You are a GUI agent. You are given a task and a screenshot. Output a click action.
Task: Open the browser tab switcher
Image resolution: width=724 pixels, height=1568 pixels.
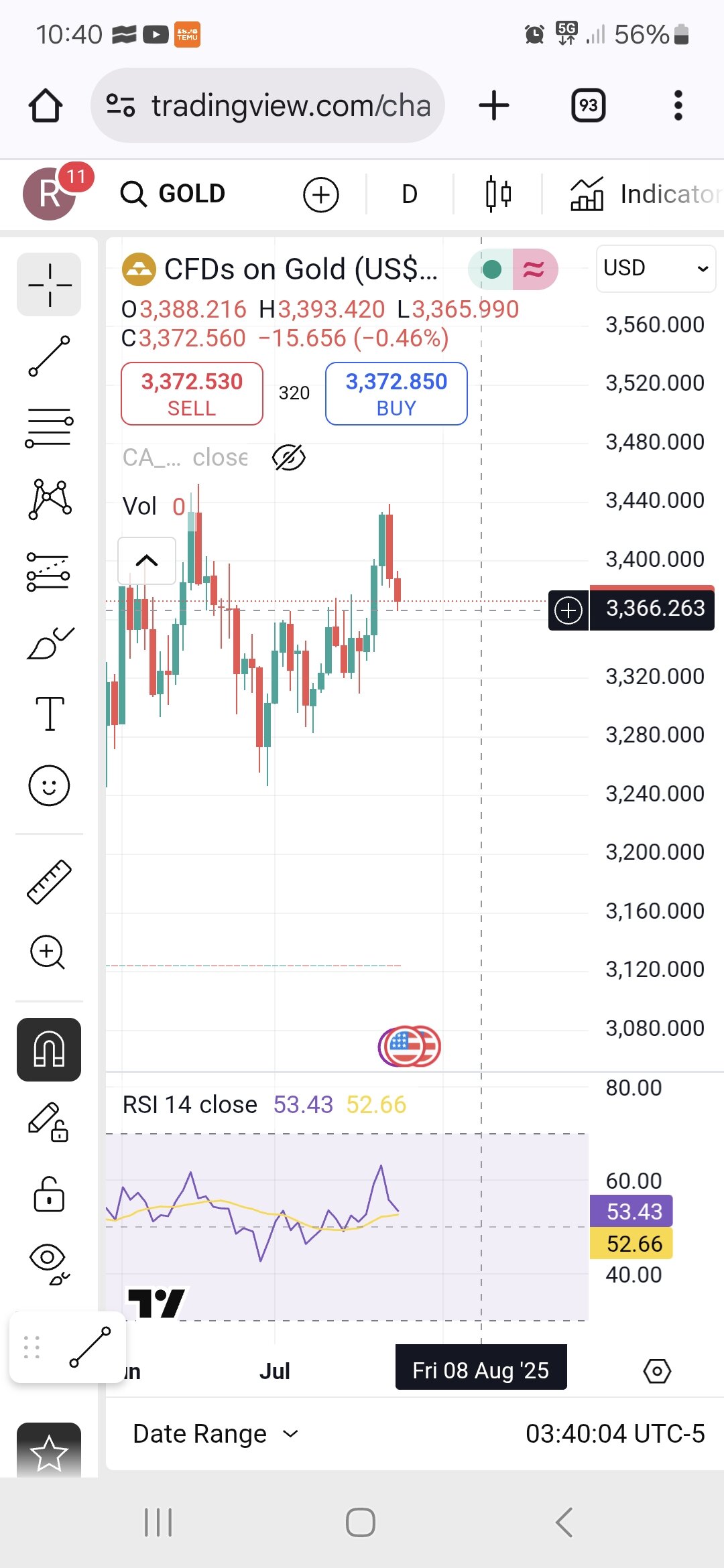tap(588, 105)
